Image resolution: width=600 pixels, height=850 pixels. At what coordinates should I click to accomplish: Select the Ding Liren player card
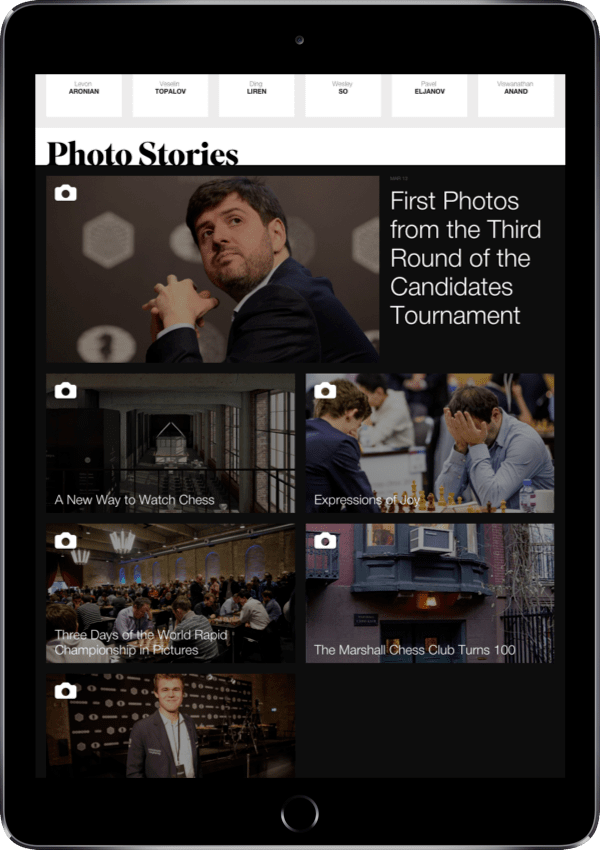click(x=257, y=94)
